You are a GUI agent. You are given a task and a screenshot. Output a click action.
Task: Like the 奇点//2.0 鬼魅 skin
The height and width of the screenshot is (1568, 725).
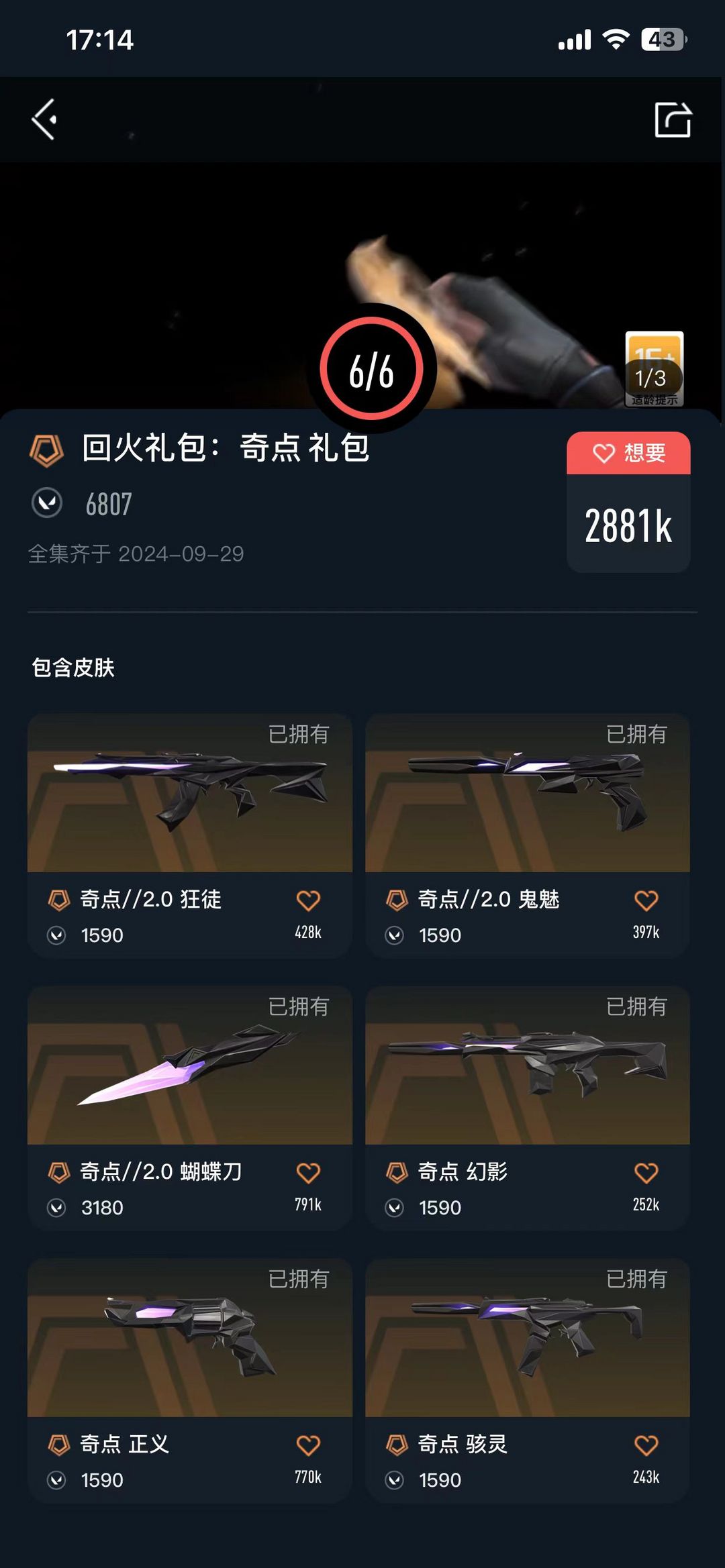click(646, 900)
